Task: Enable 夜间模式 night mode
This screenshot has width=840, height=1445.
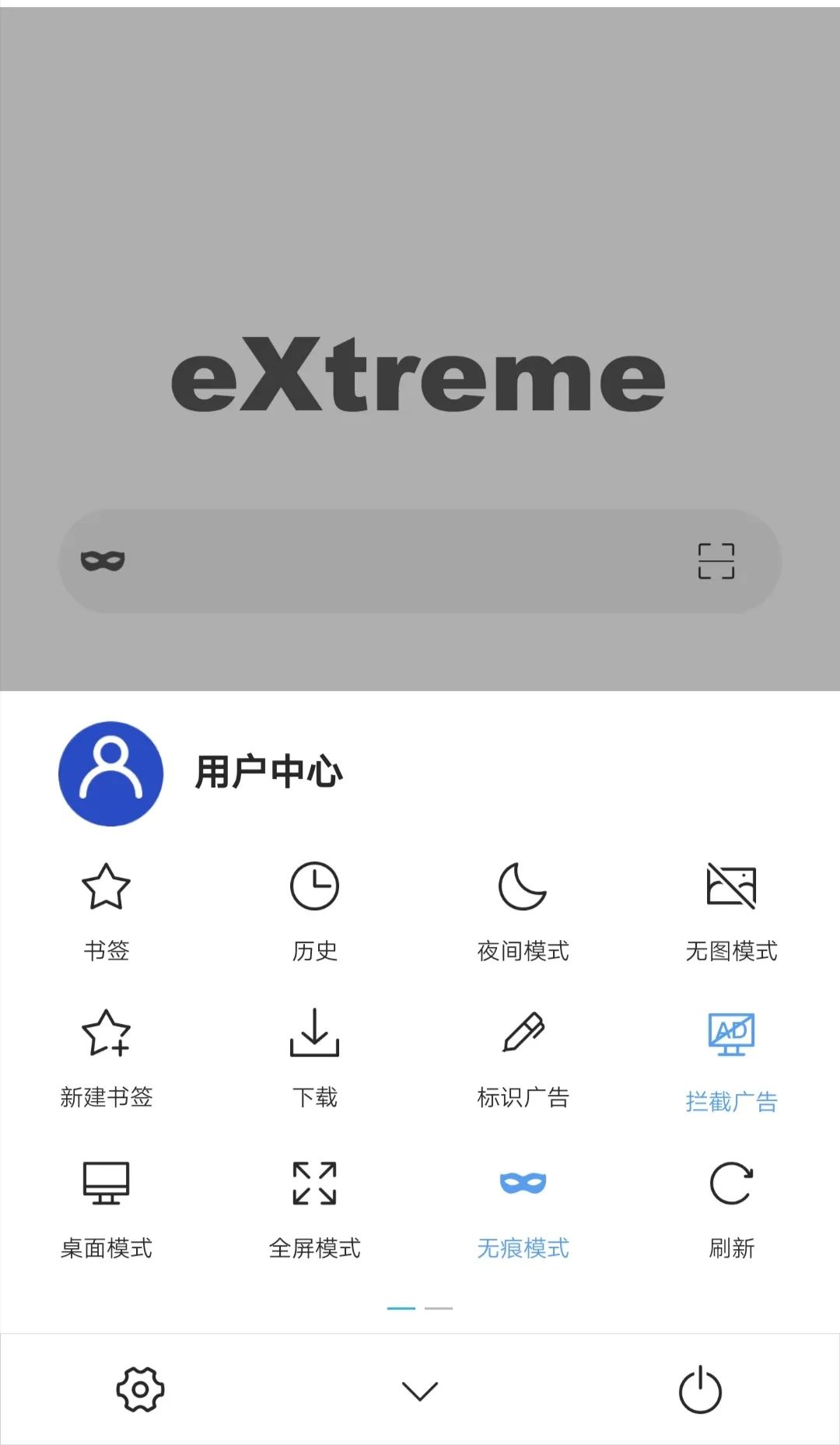Action: [523, 911]
